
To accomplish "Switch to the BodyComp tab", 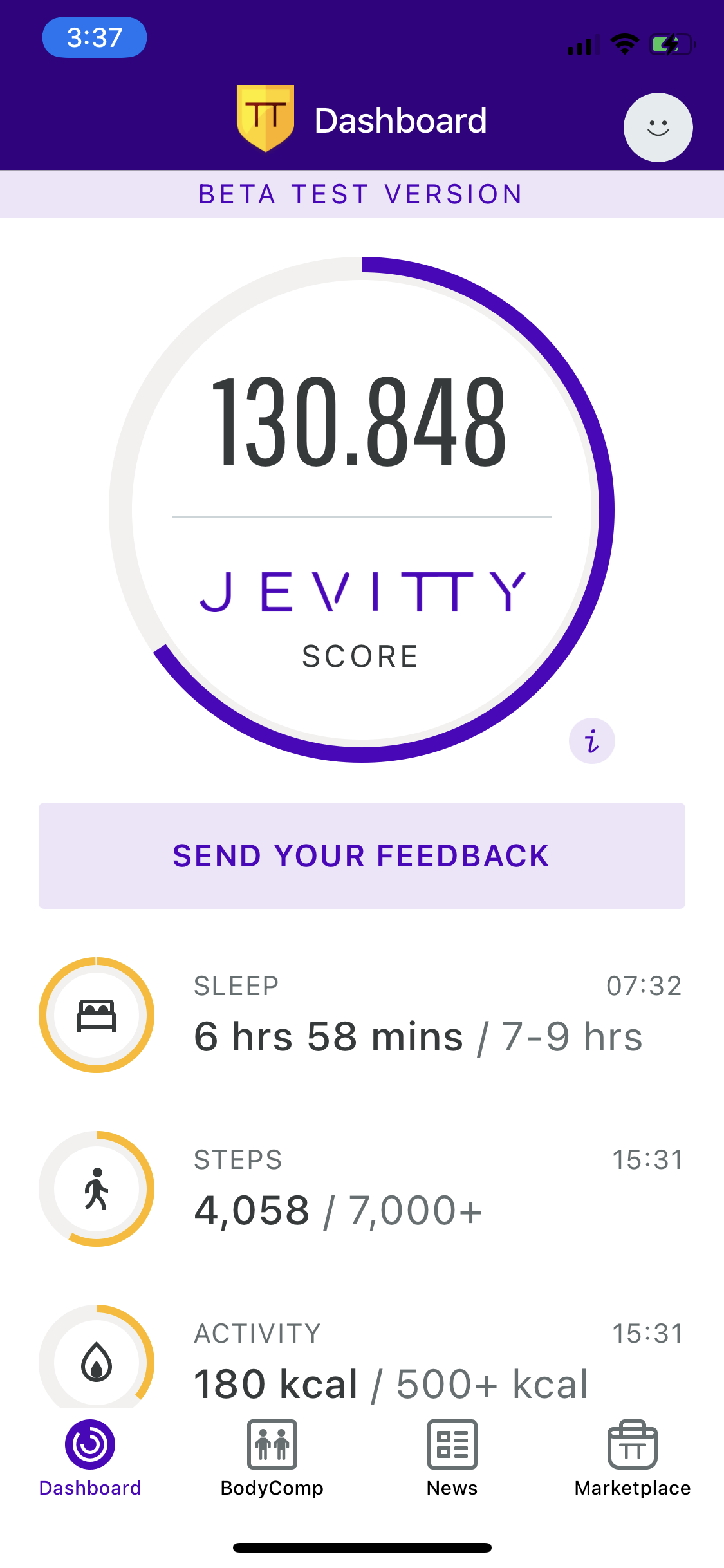I will (x=272, y=1458).
